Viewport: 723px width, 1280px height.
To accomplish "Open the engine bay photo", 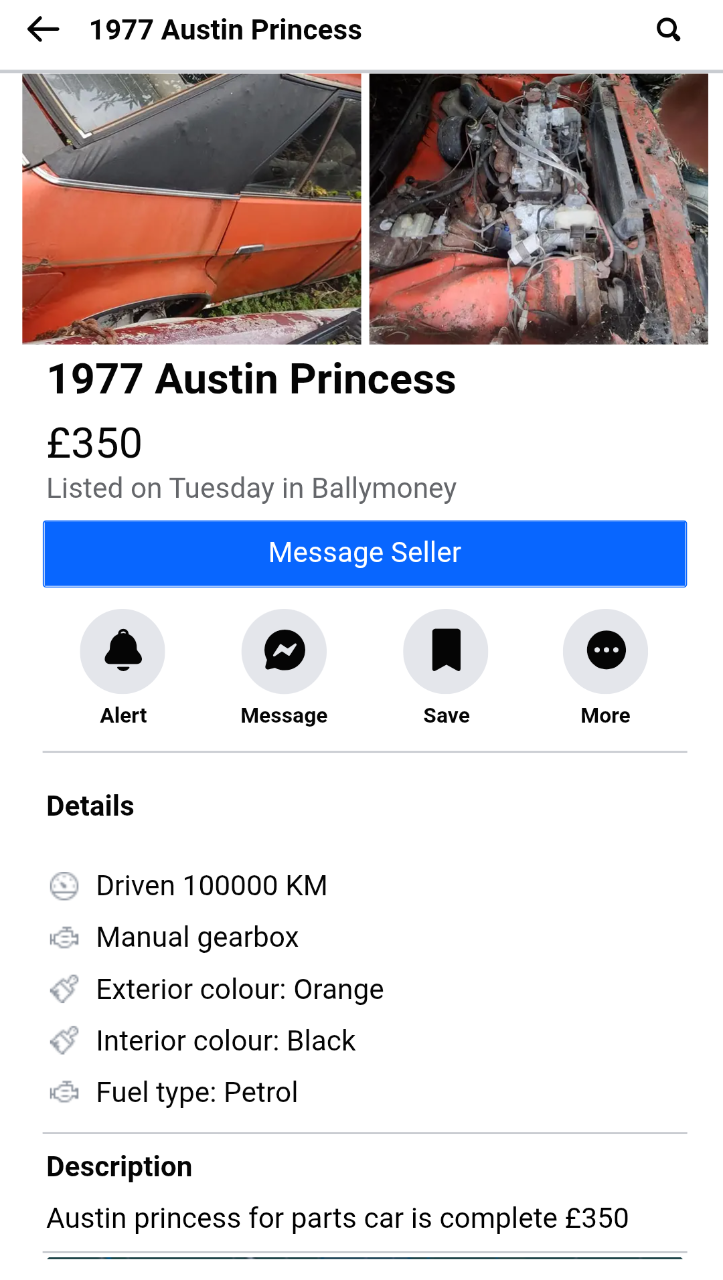I will coord(537,207).
